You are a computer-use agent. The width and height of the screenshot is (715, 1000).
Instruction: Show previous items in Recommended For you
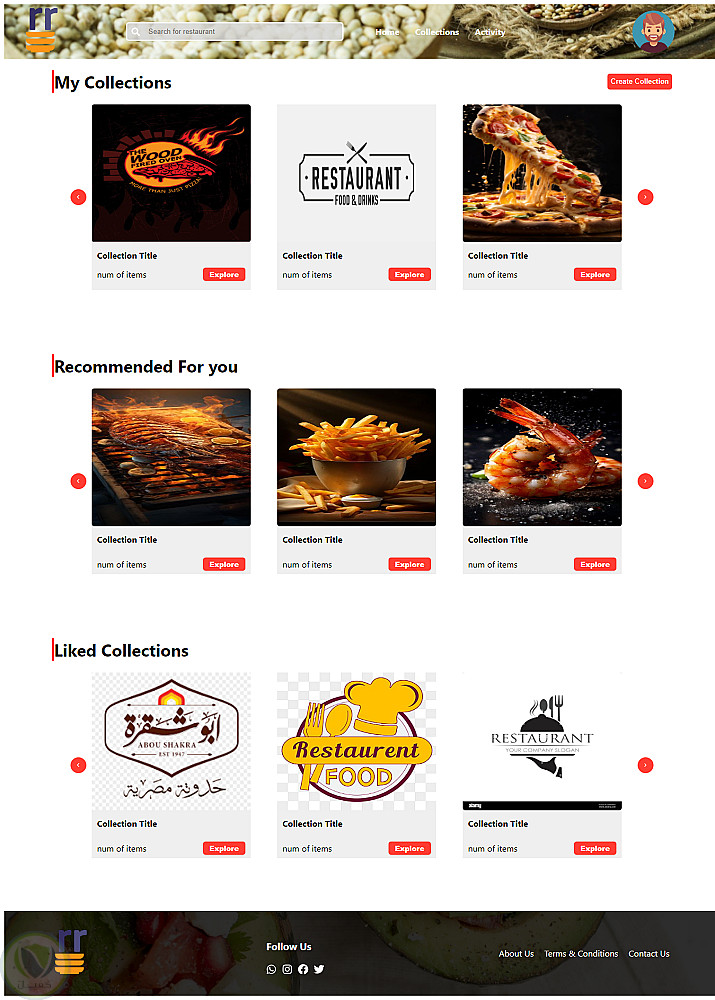pyautogui.click(x=79, y=481)
